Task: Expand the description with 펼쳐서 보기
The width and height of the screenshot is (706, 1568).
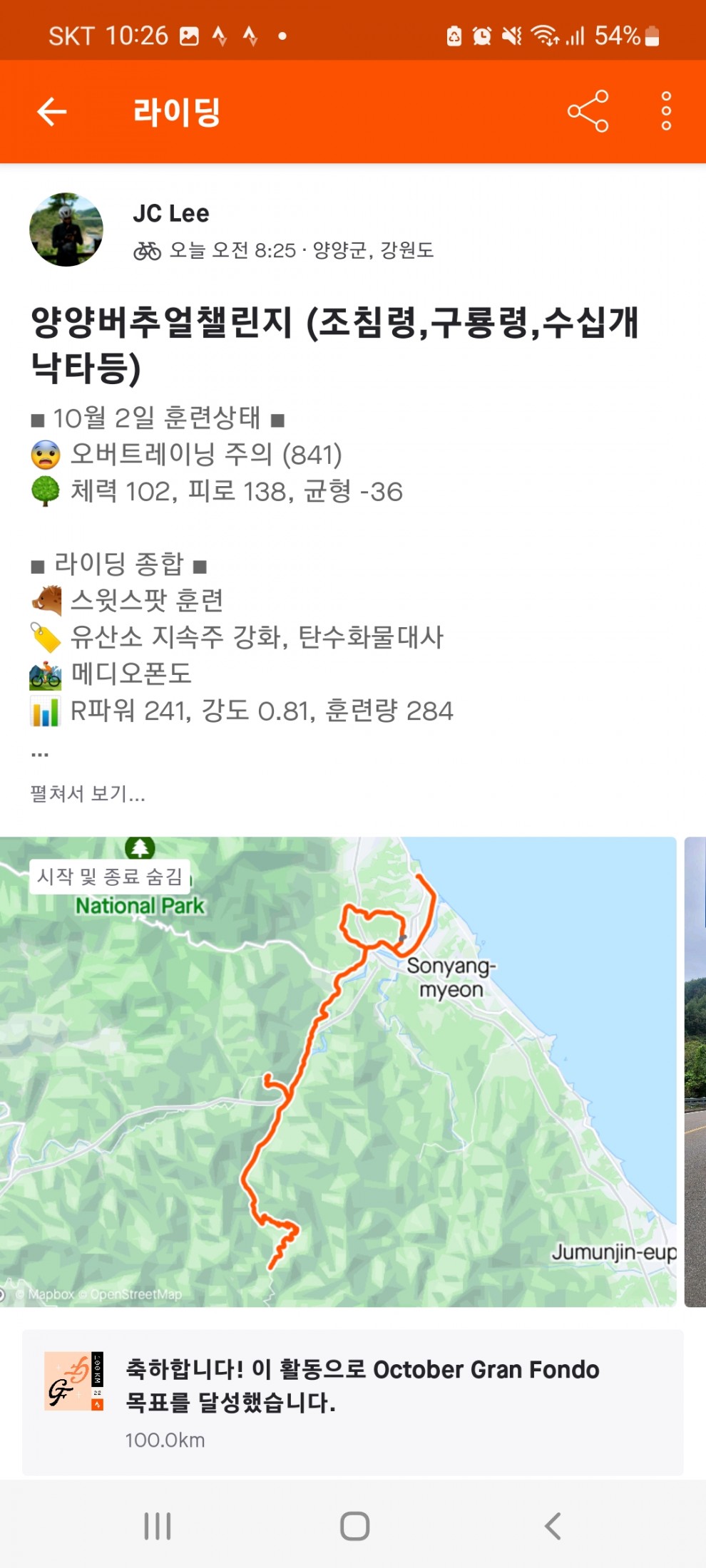Action: click(x=88, y=793)
